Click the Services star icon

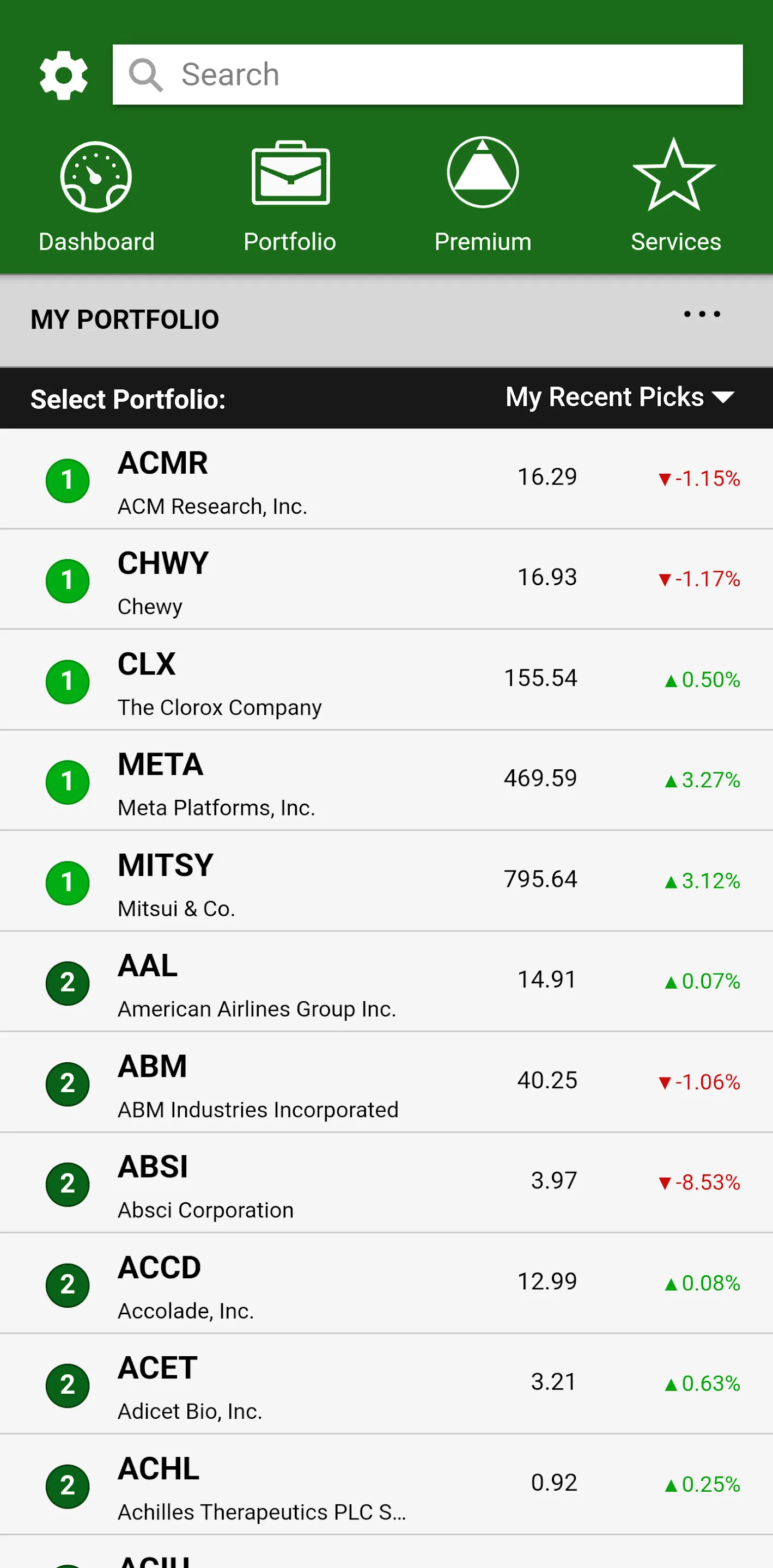(x=674, y=175)
